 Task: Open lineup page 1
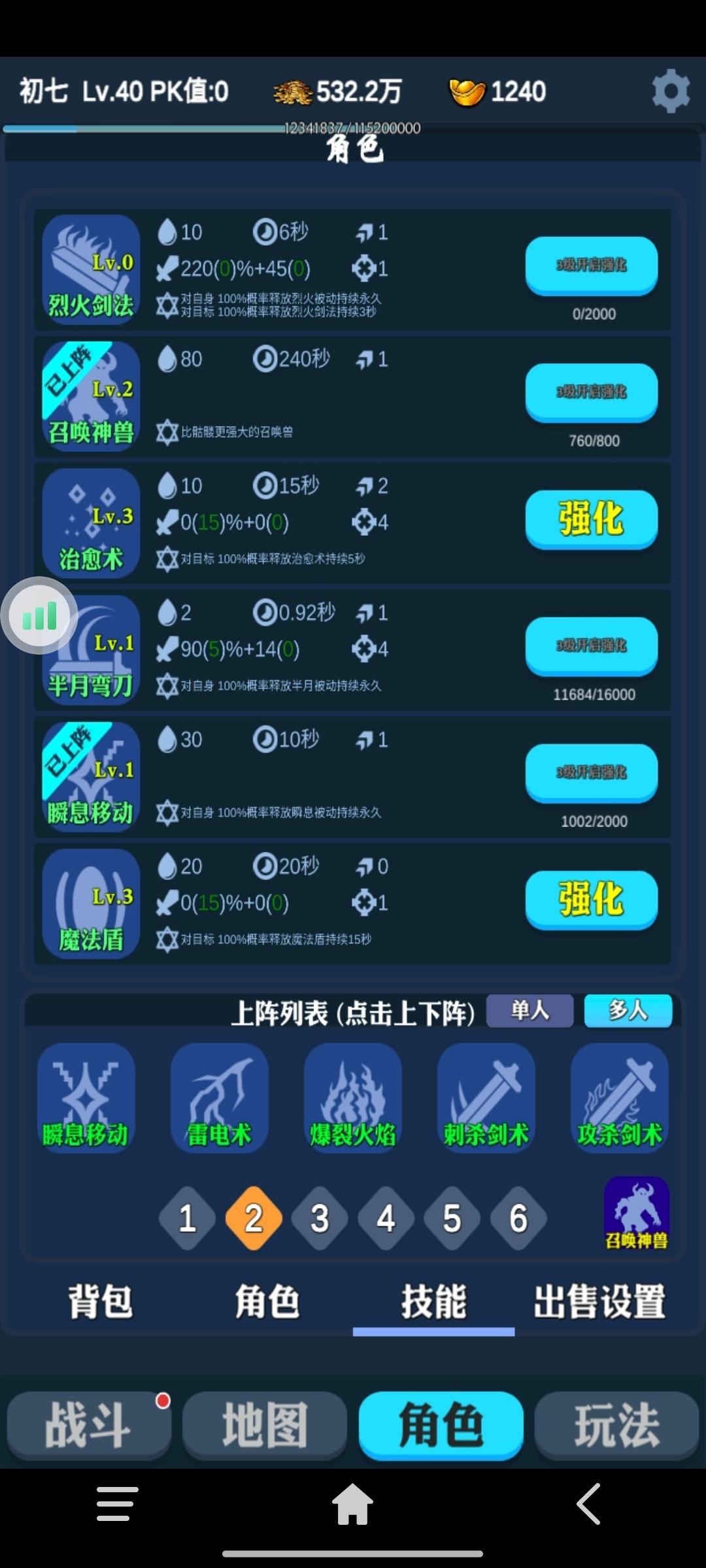(x=188, y=1217)
